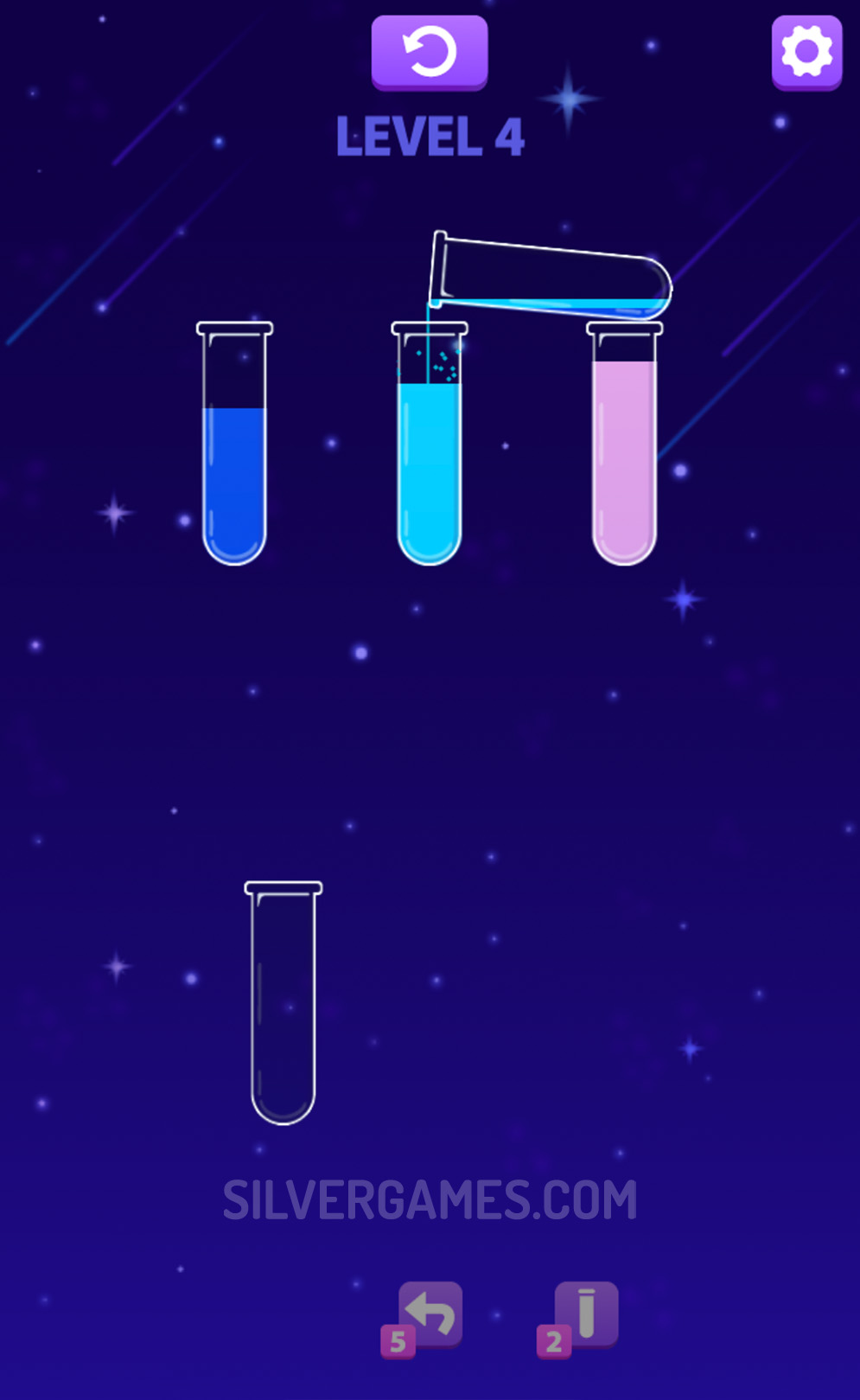The image size is (860, 1400).
Task: Select the empty tube
Action: [x=283, y=1003]
